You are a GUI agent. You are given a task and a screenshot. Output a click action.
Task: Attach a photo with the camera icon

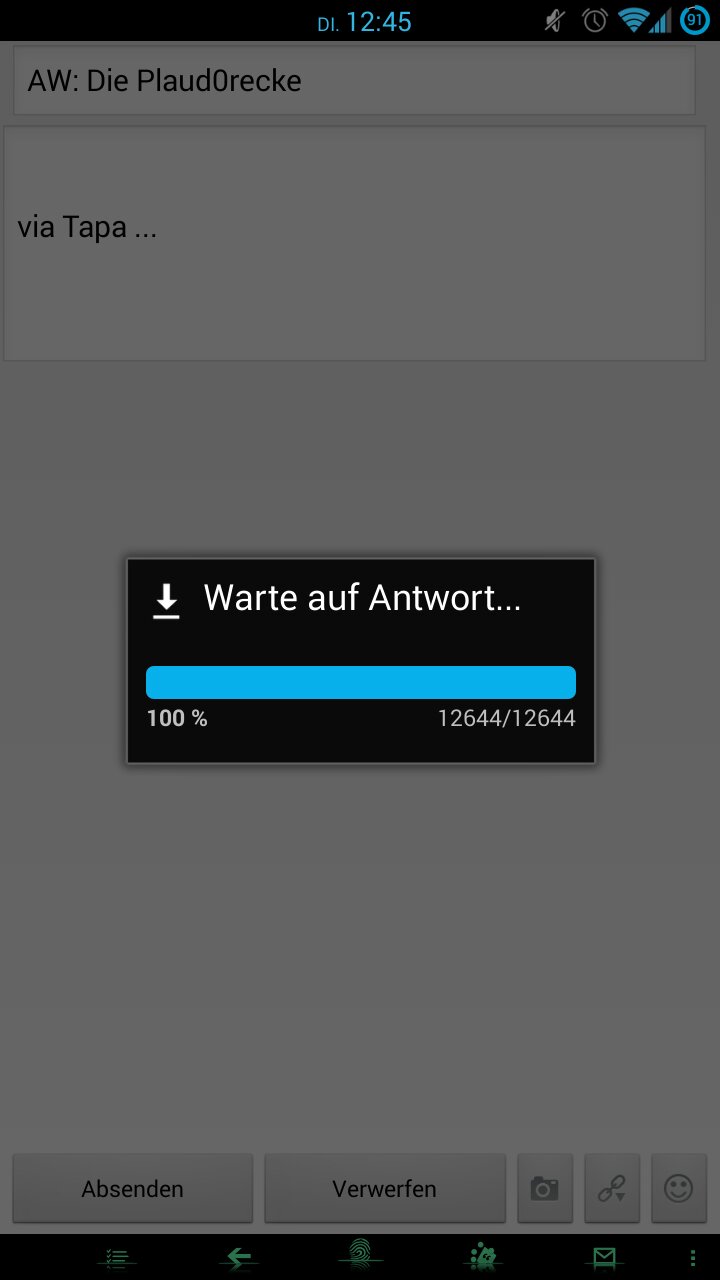tap(545, 1188)
